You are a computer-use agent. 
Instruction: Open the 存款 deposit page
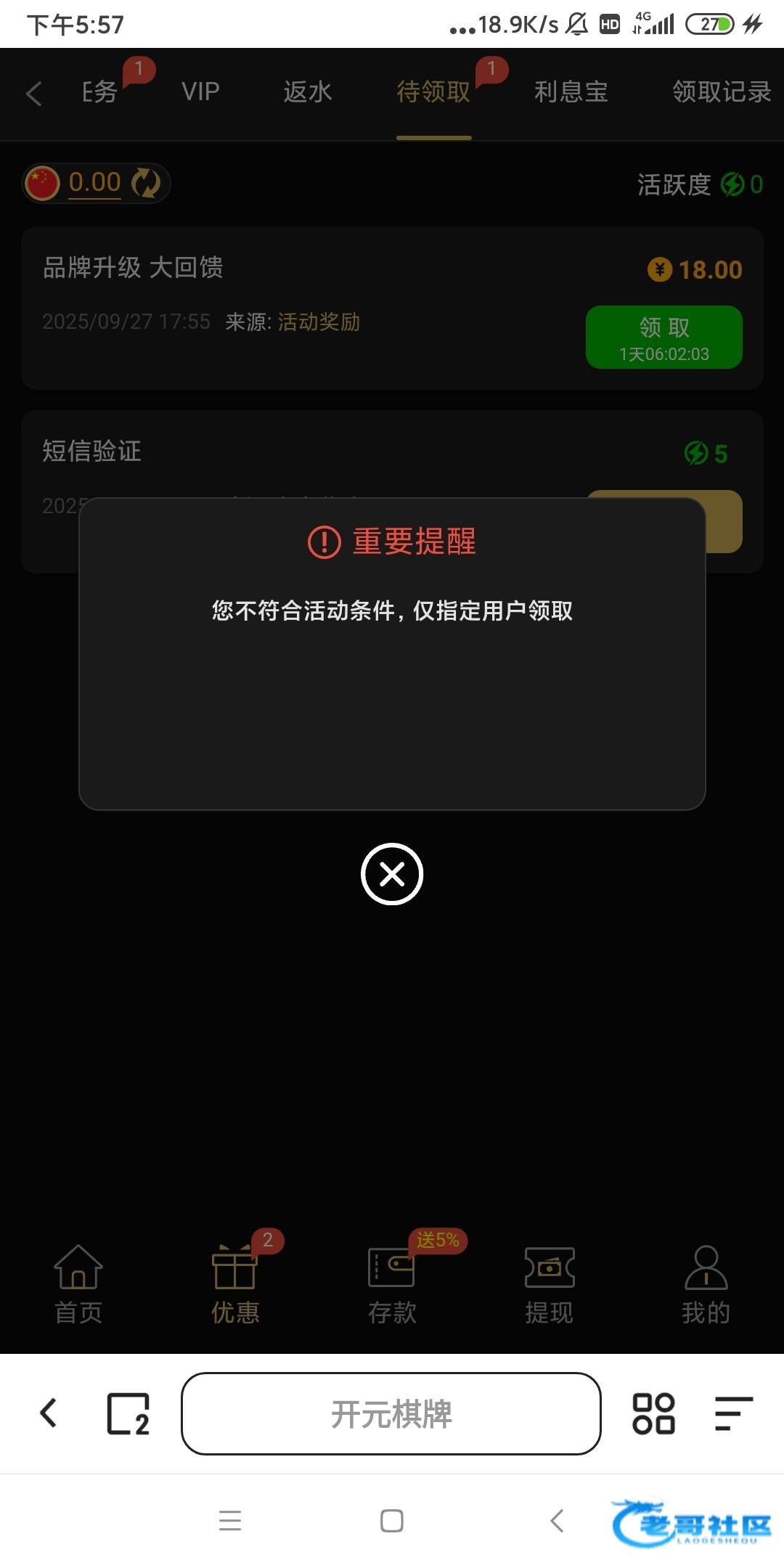[x=392, y=1285]
